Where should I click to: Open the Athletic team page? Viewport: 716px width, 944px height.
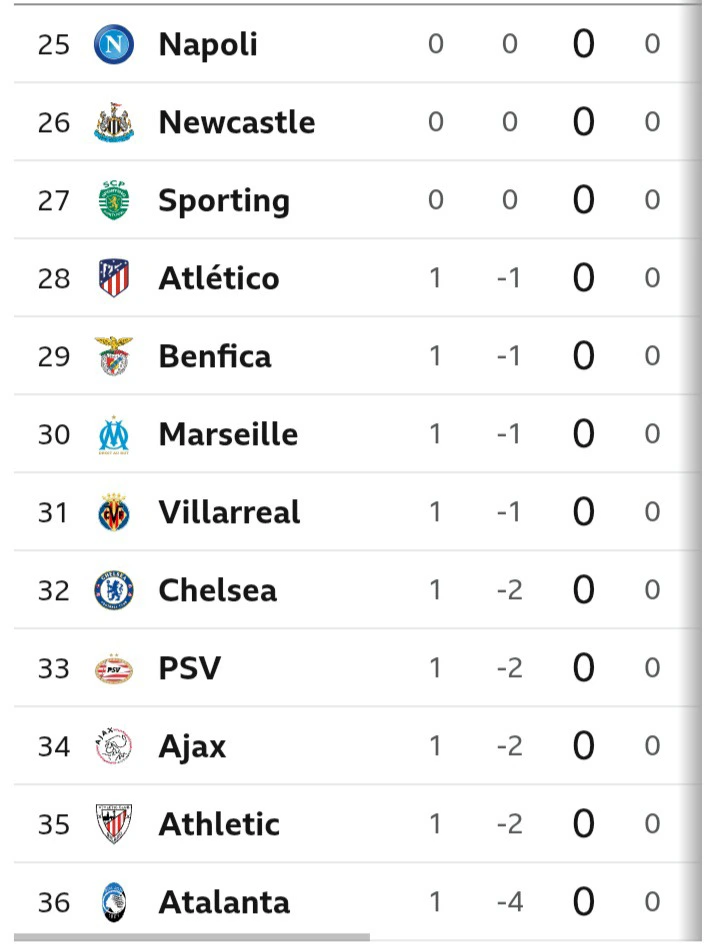tap(218, 824)
